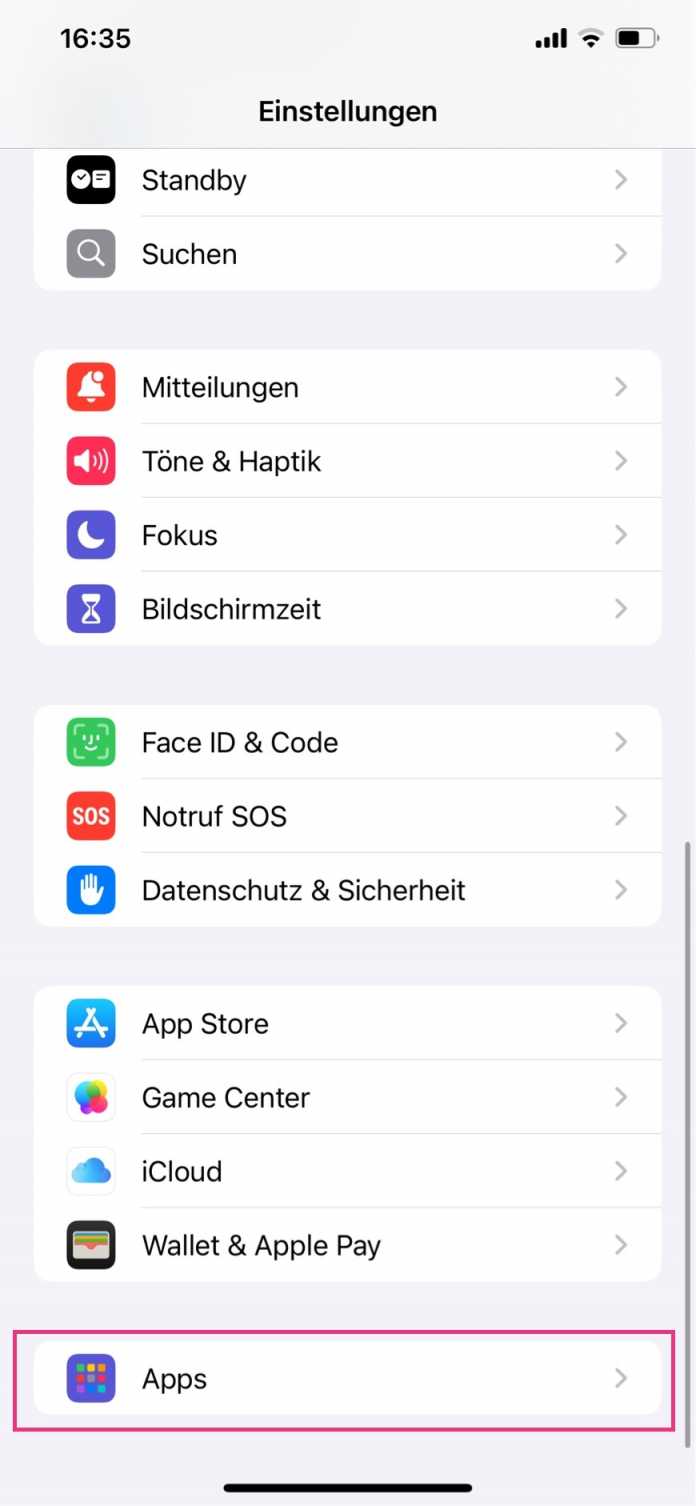
Task: Open Wallet & Apple Pay
Action: [347, 1246]
